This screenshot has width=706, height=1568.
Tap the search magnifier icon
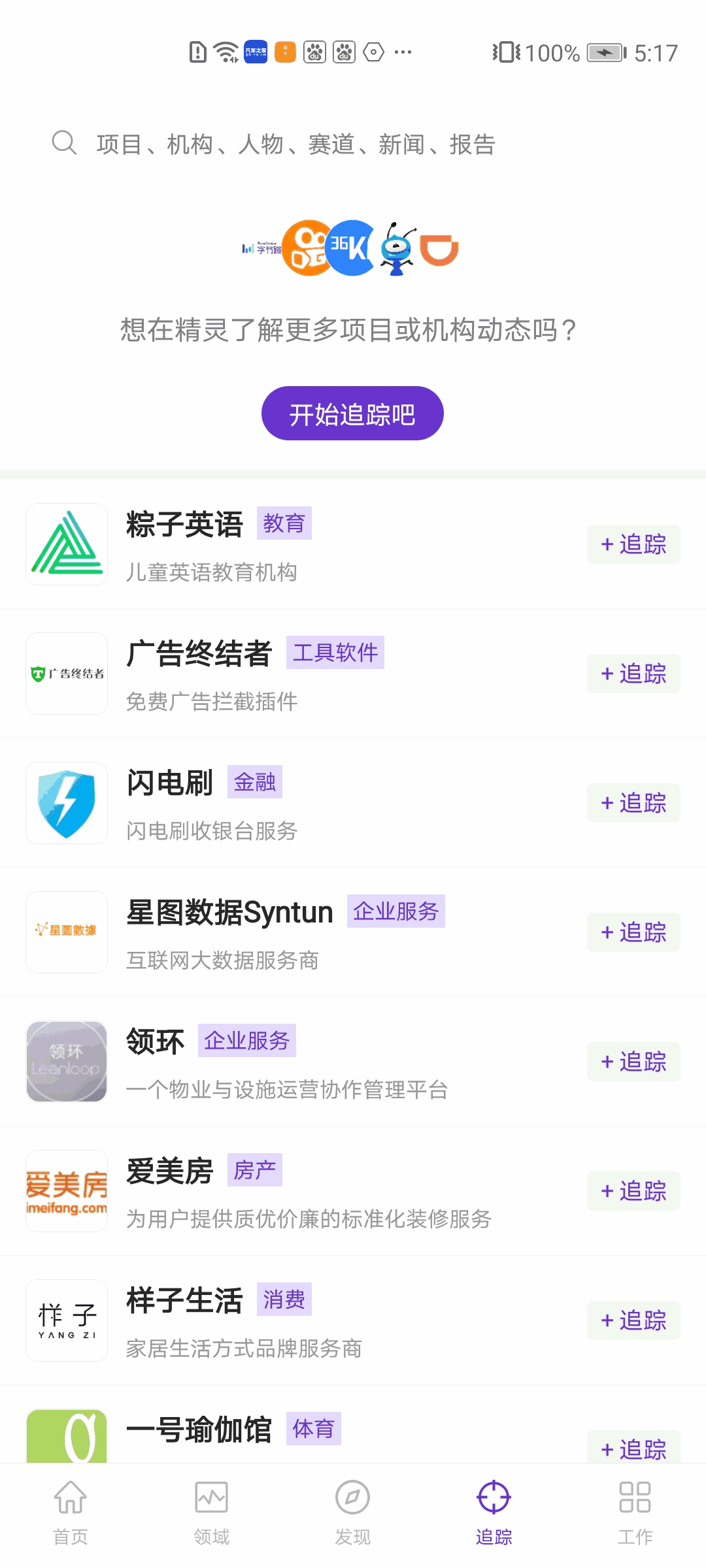pos(63,142)
